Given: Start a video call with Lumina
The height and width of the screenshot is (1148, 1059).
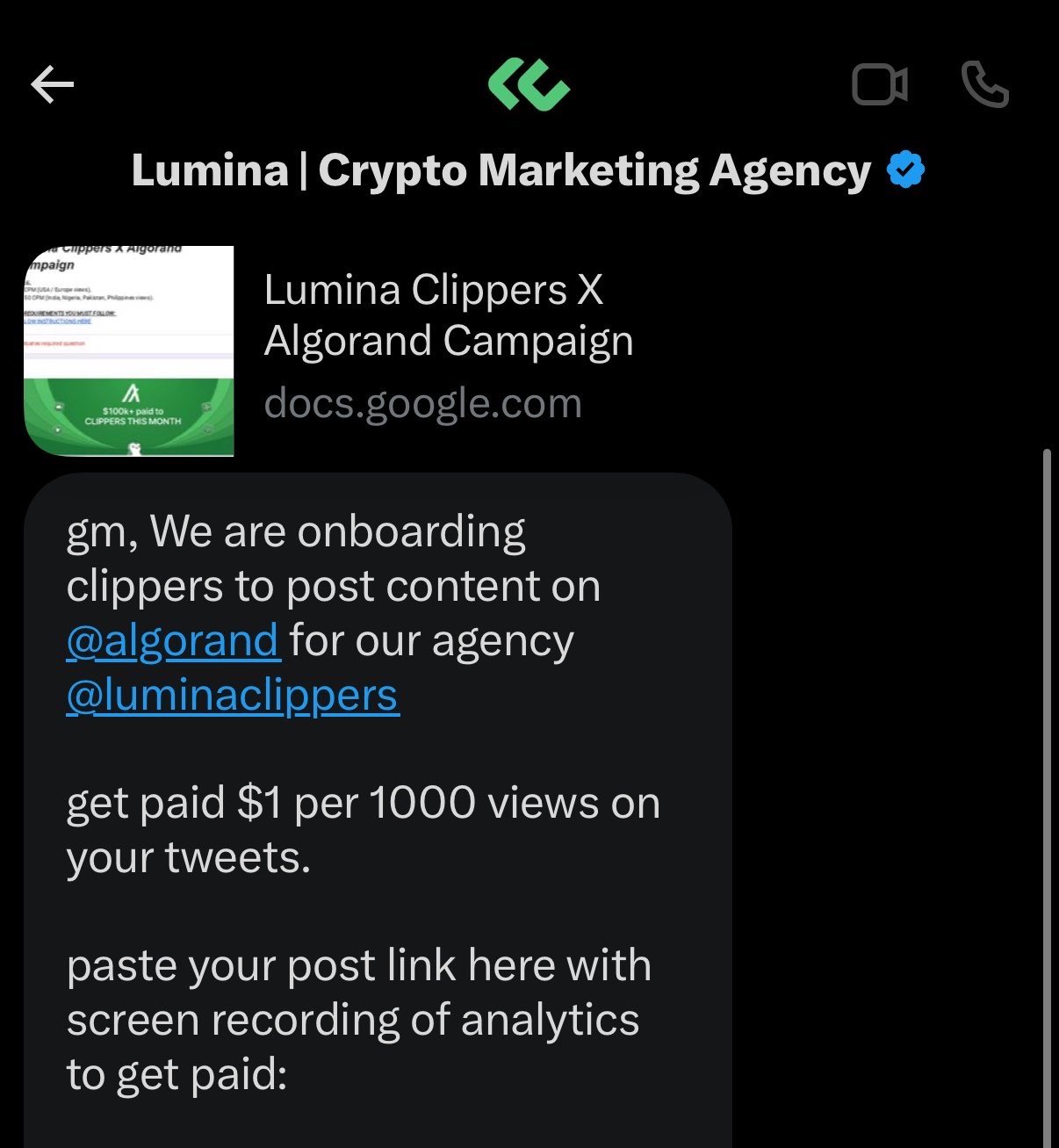Looking at the screenshot, I should coord(879,85).
